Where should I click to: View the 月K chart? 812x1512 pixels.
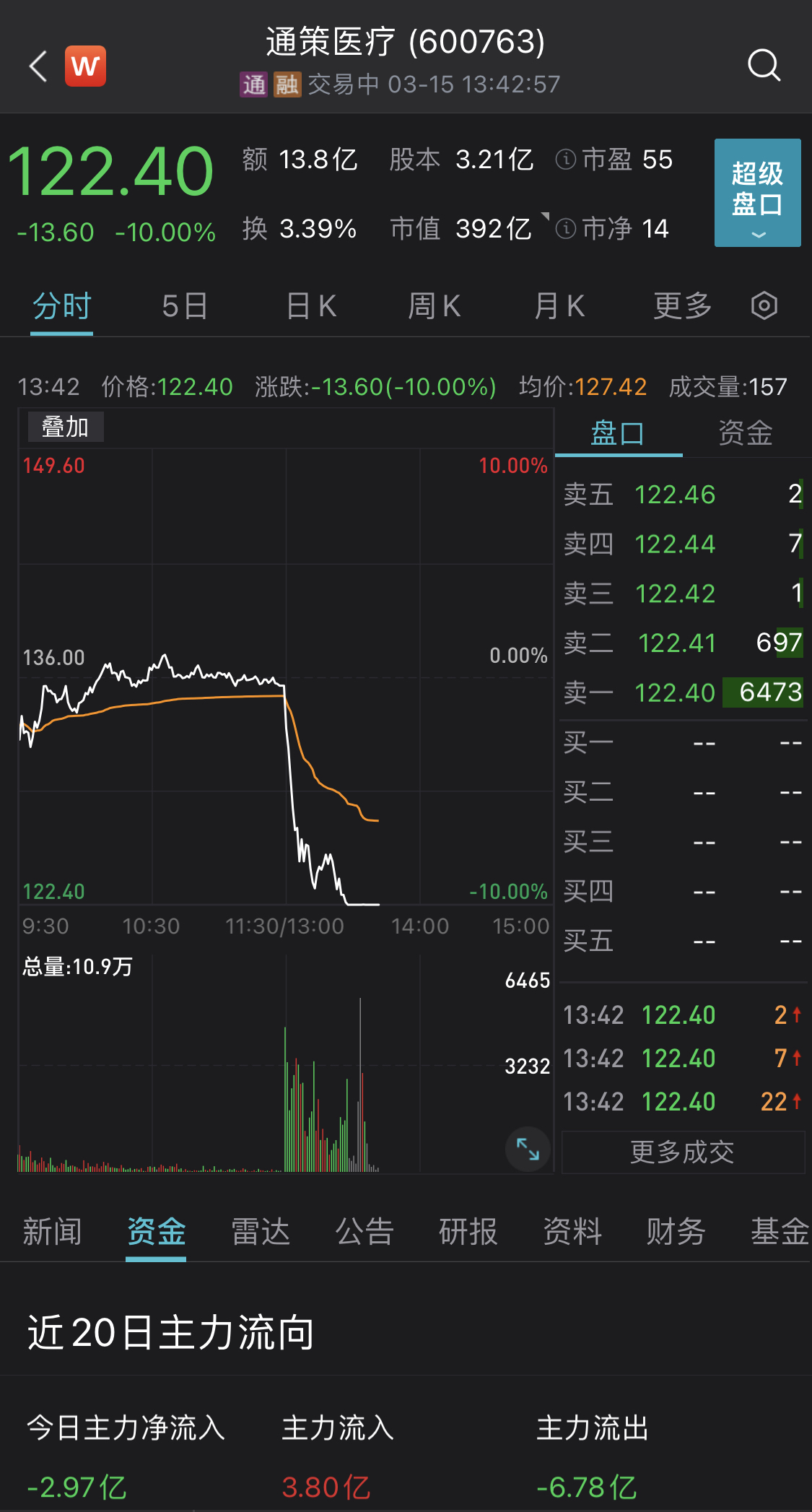559,306
